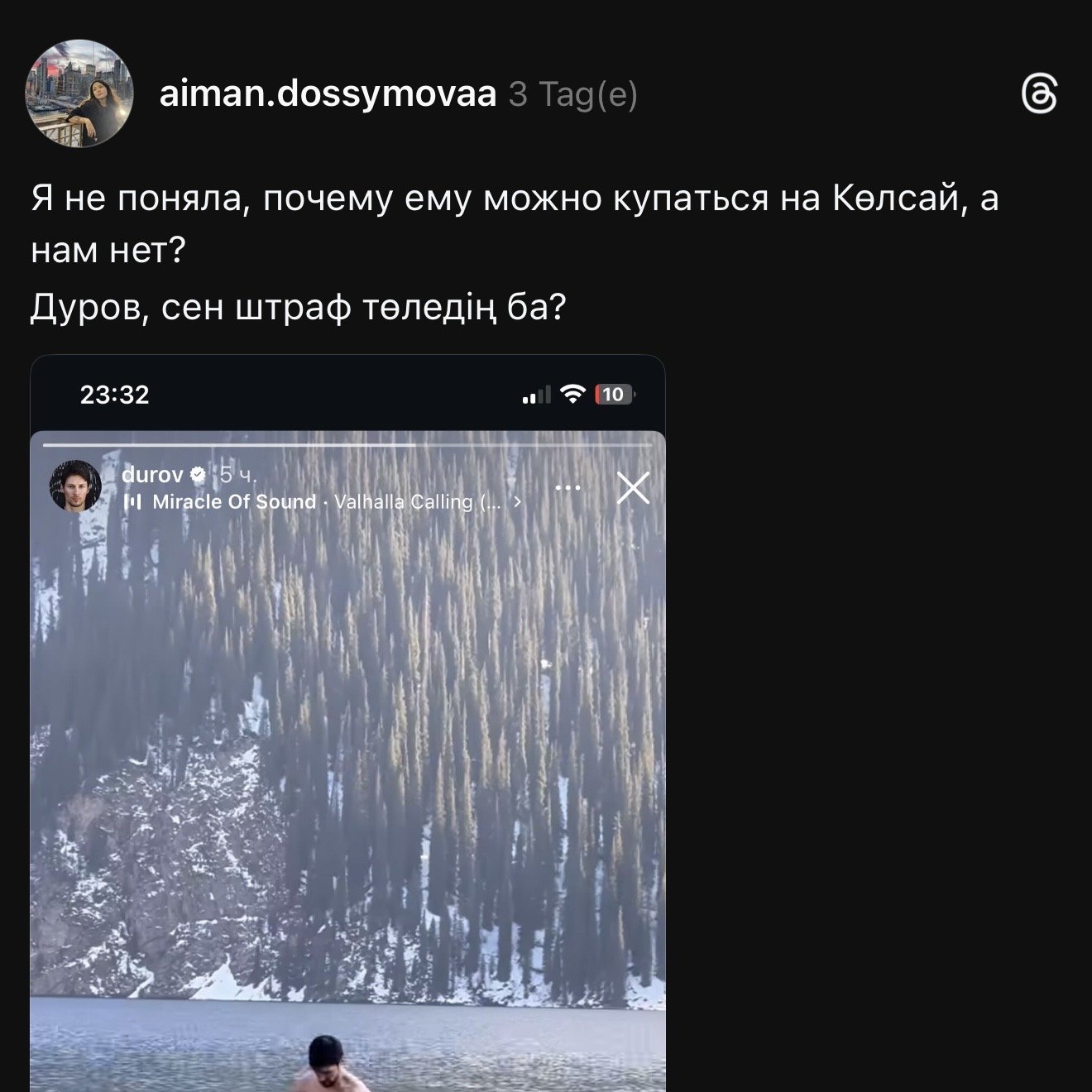
Task: Tap the Threads logo icon
Action: click(1039, 94)
